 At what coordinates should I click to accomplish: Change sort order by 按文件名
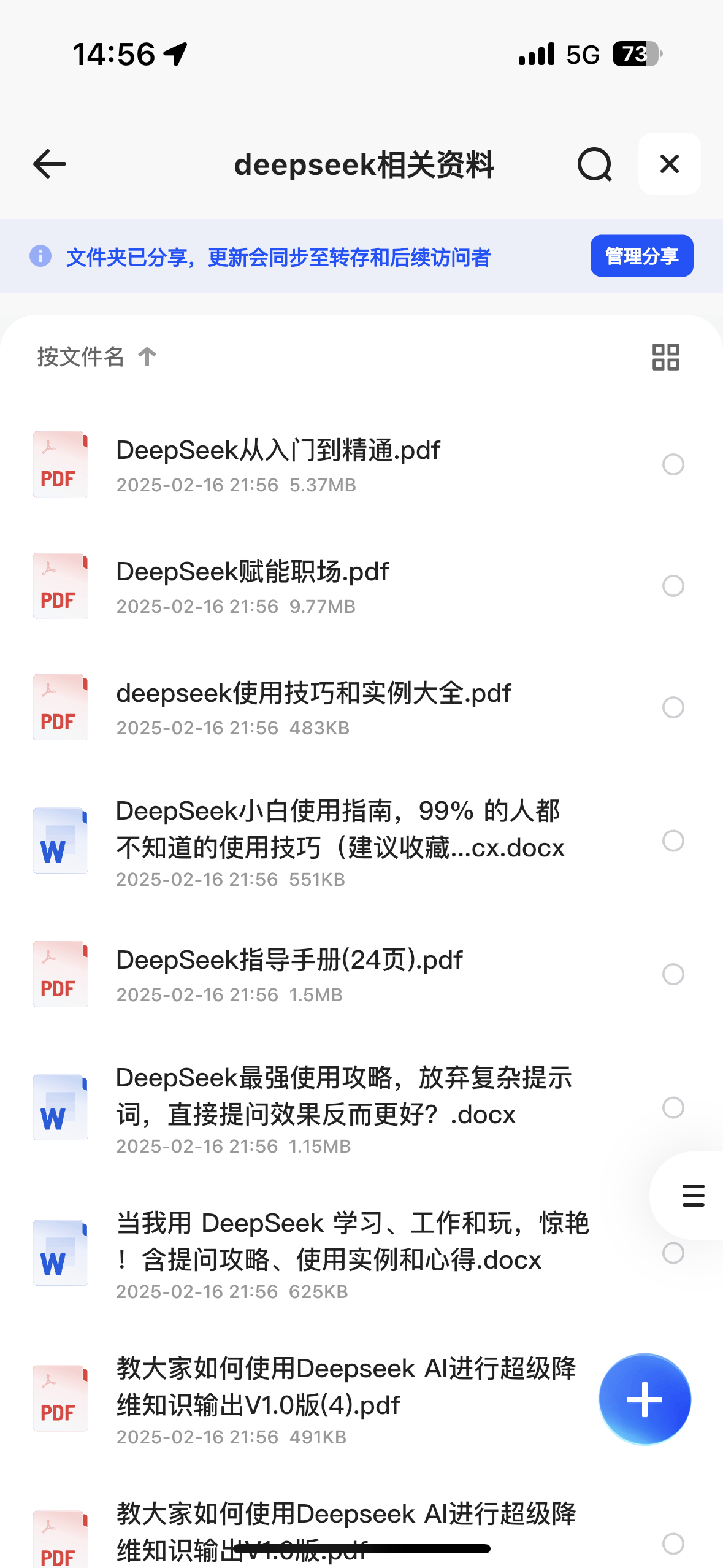[96, 356]
